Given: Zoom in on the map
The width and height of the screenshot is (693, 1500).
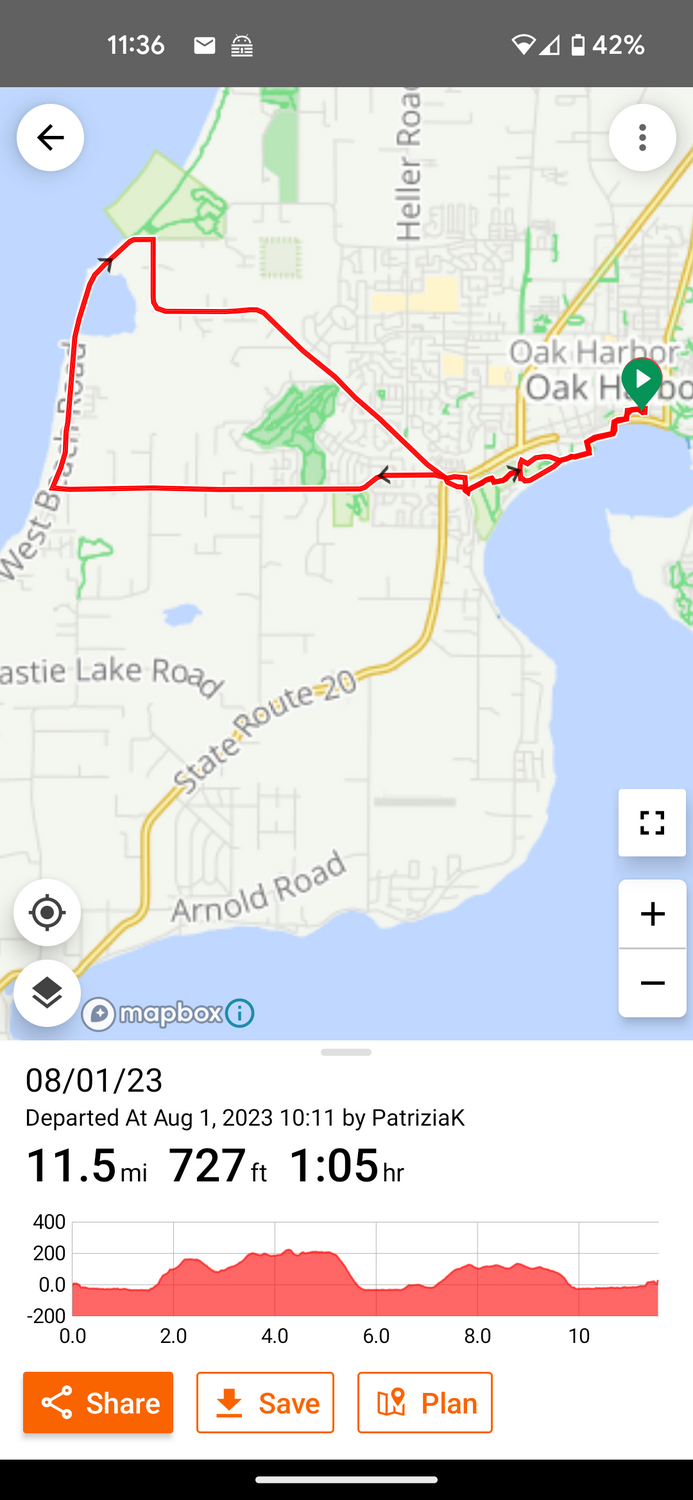Looking at the screenshot, I should tap(652, 914).
